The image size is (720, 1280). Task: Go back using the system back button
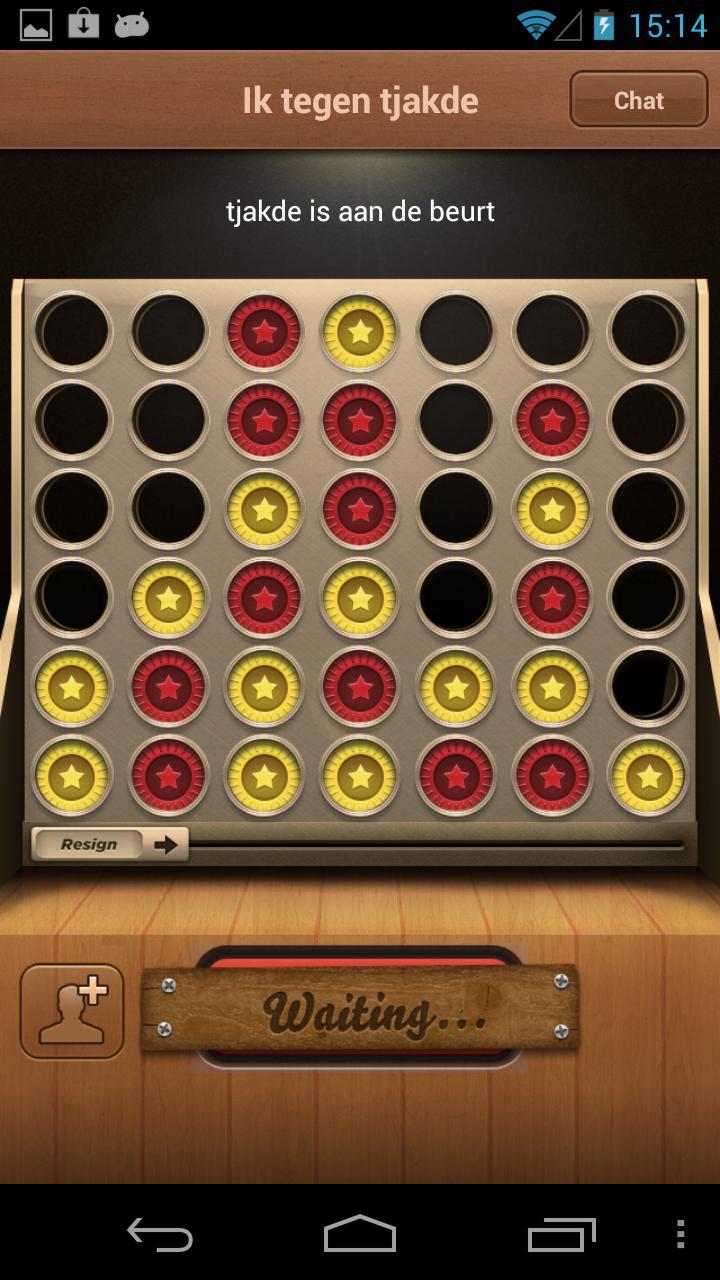160,1234
